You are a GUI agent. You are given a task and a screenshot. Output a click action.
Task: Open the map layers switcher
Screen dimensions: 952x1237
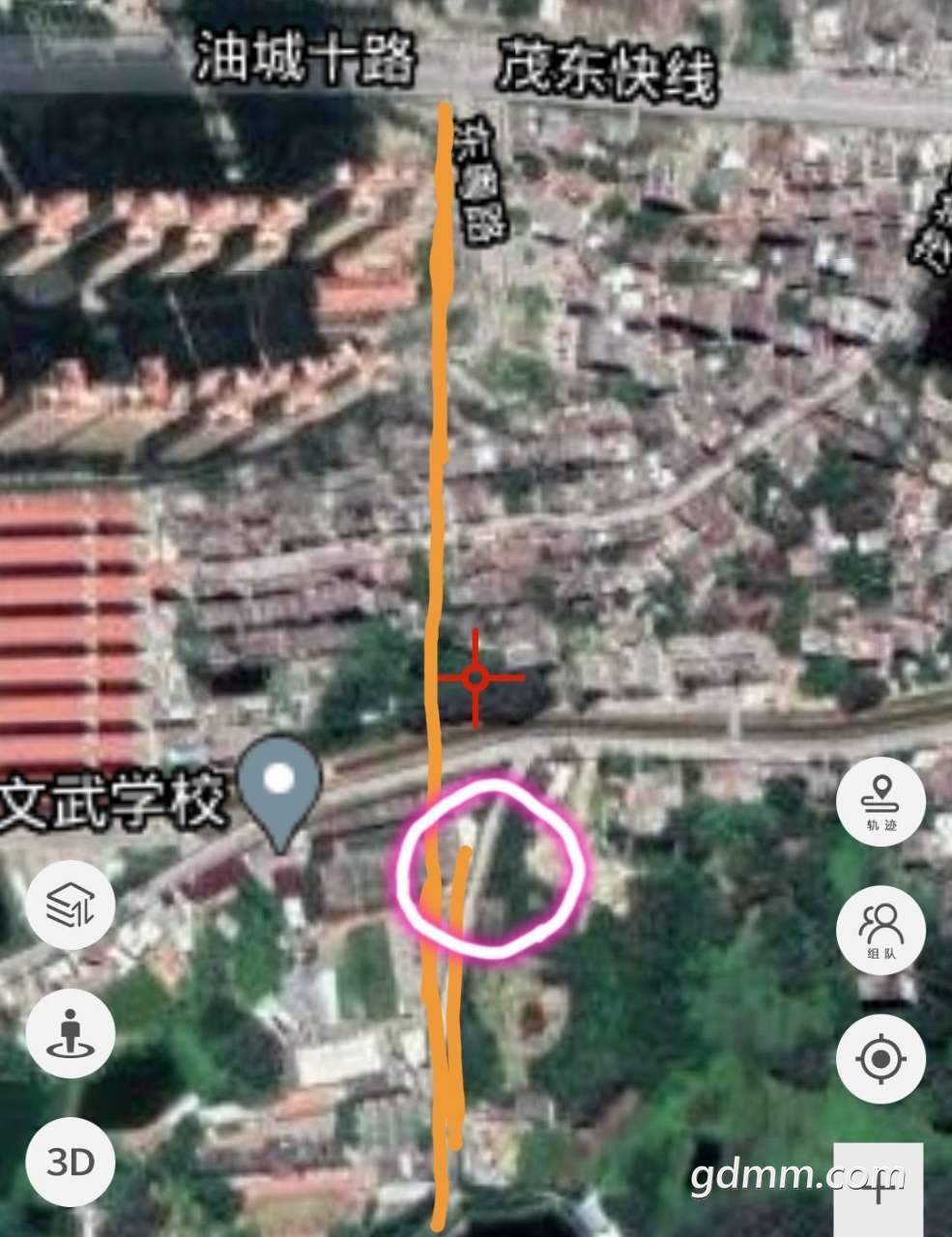point(71,905)
